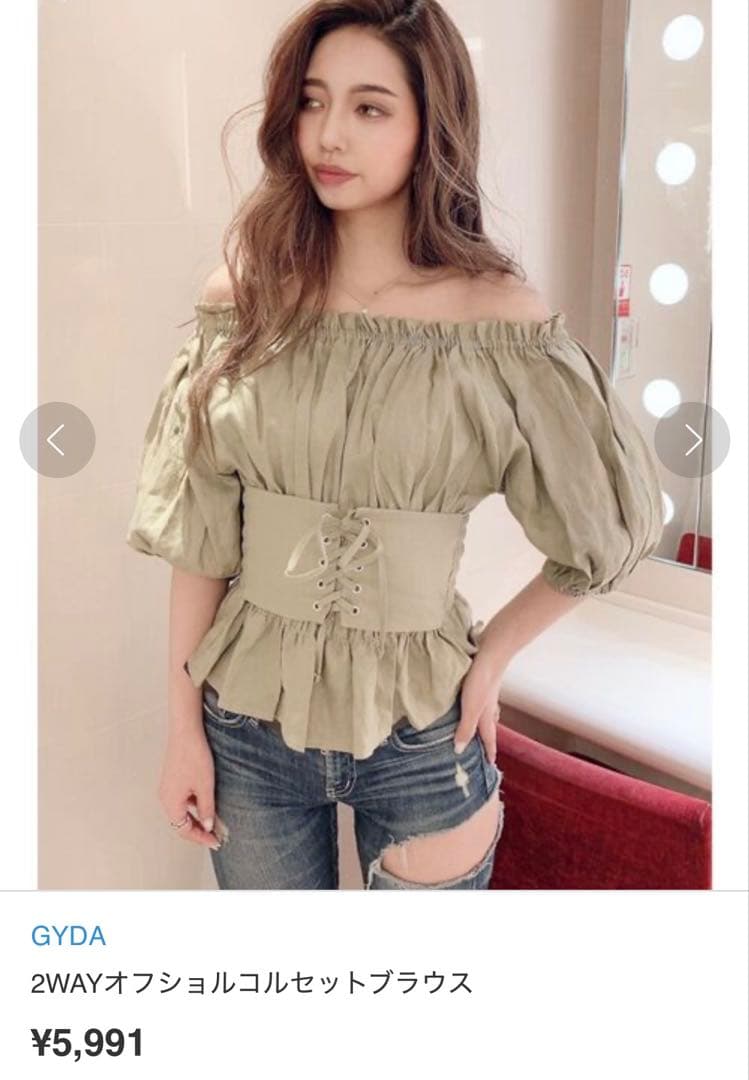Open the GYDA brand link
749x1080 pixels.
(x=68, y=936)
